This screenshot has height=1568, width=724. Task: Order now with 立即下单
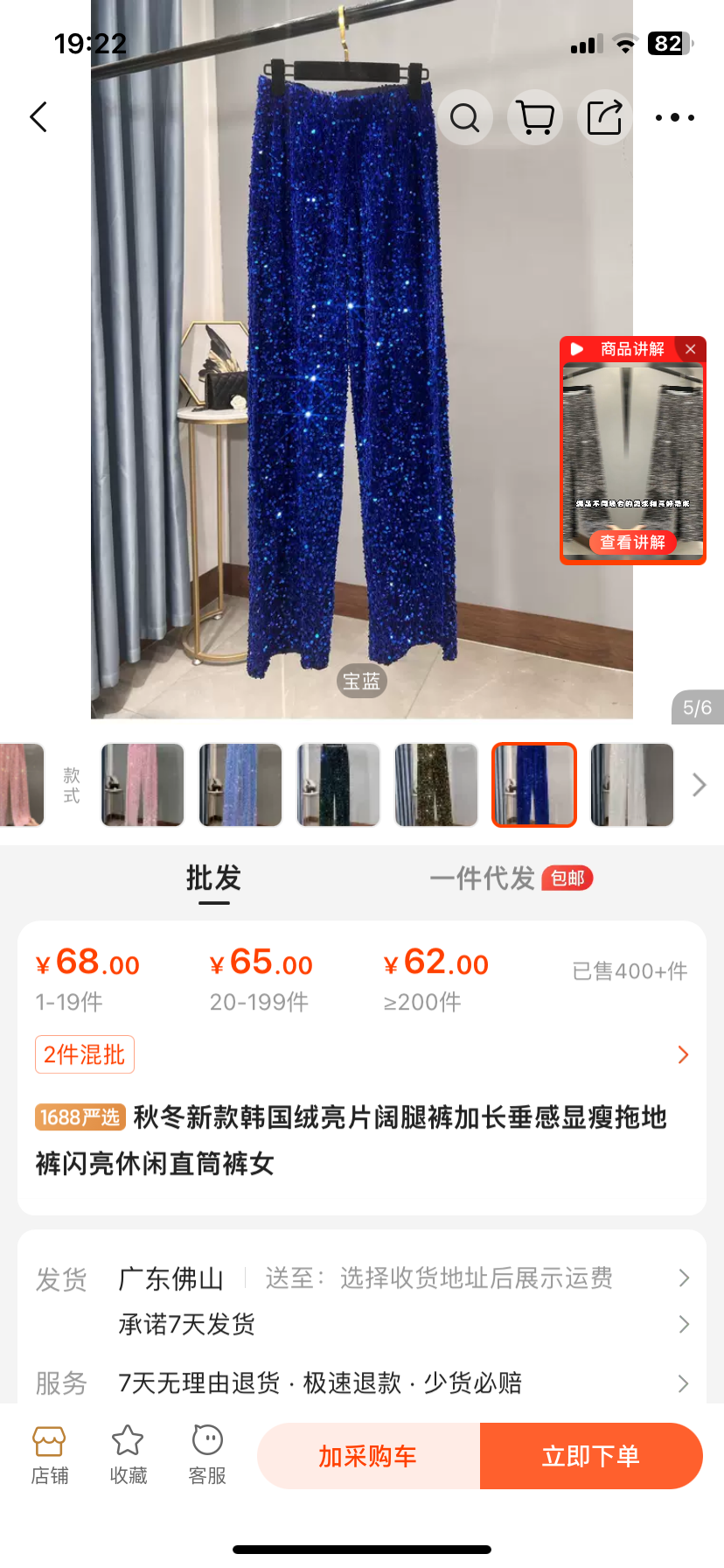click(x=591, y=1456)
